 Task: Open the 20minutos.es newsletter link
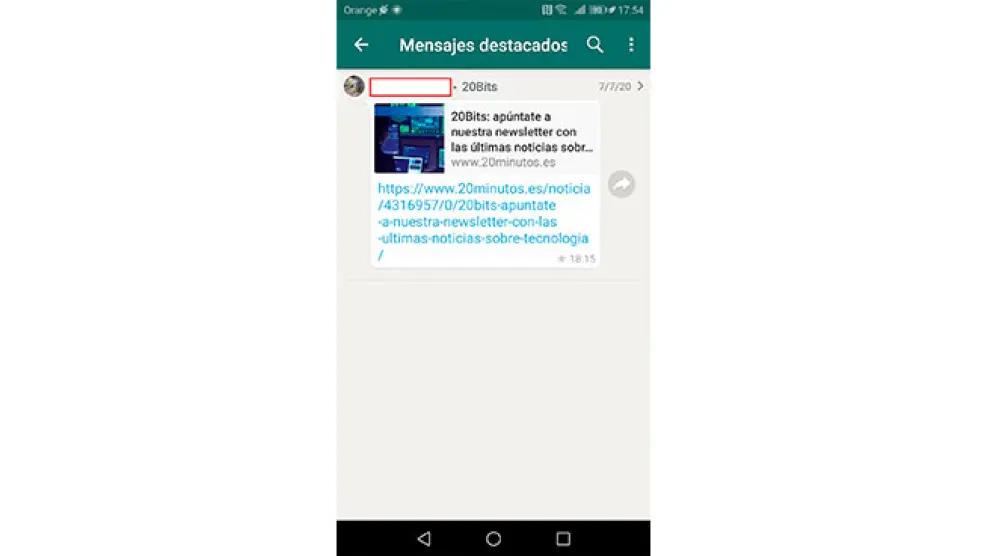point(483,221)
